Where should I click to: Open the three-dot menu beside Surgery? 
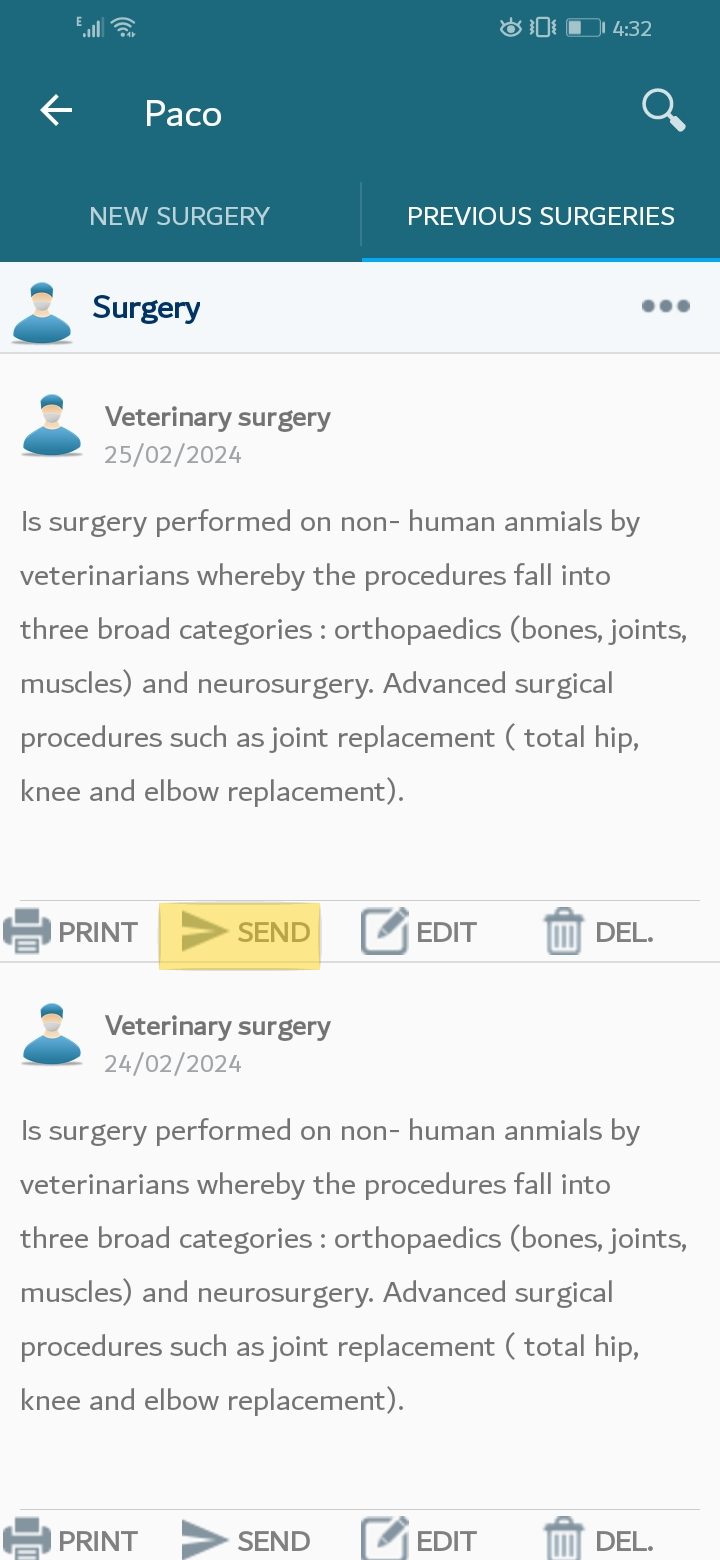[x=666, y=306]
